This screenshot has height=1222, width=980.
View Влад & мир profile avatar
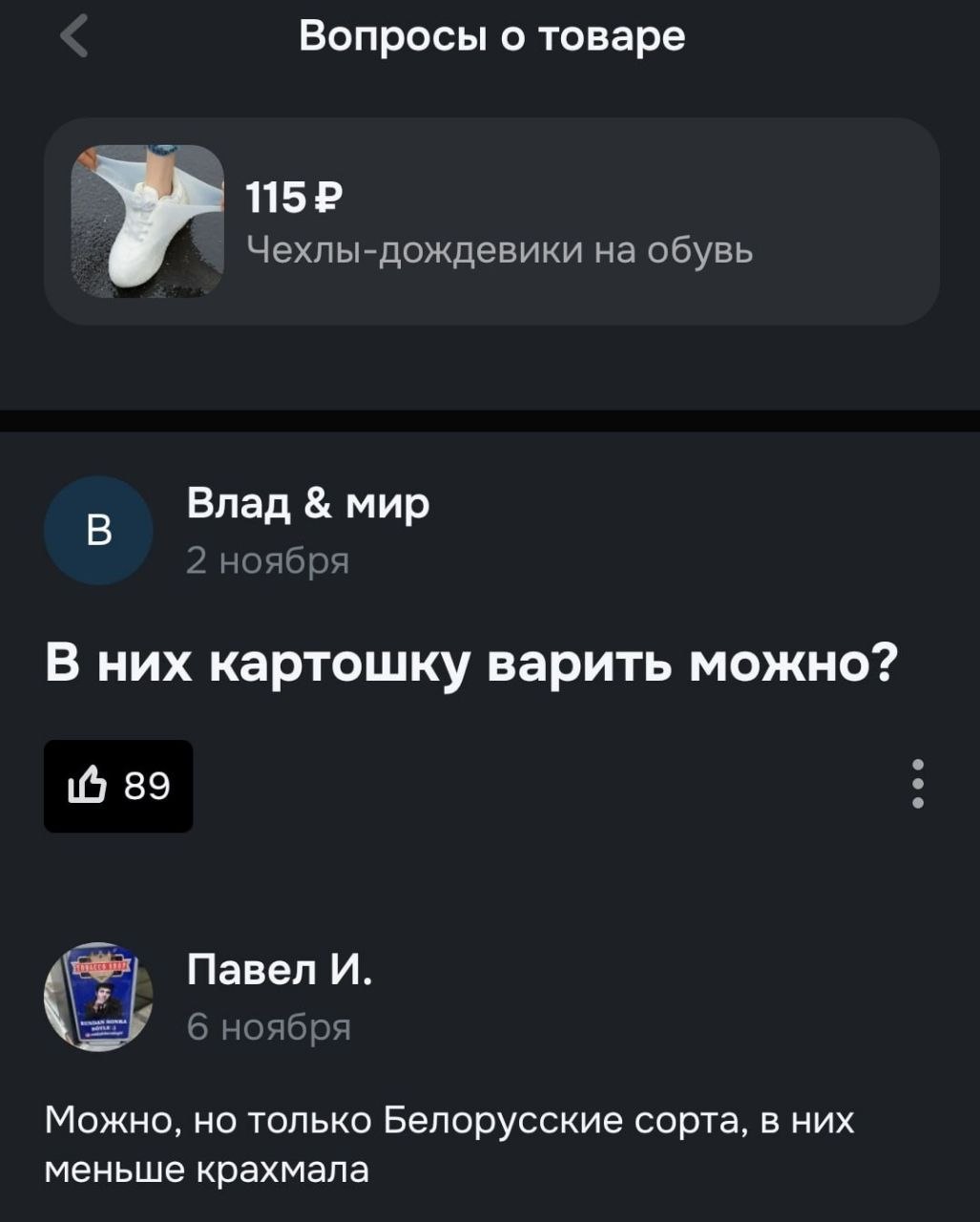pos(98,531)
